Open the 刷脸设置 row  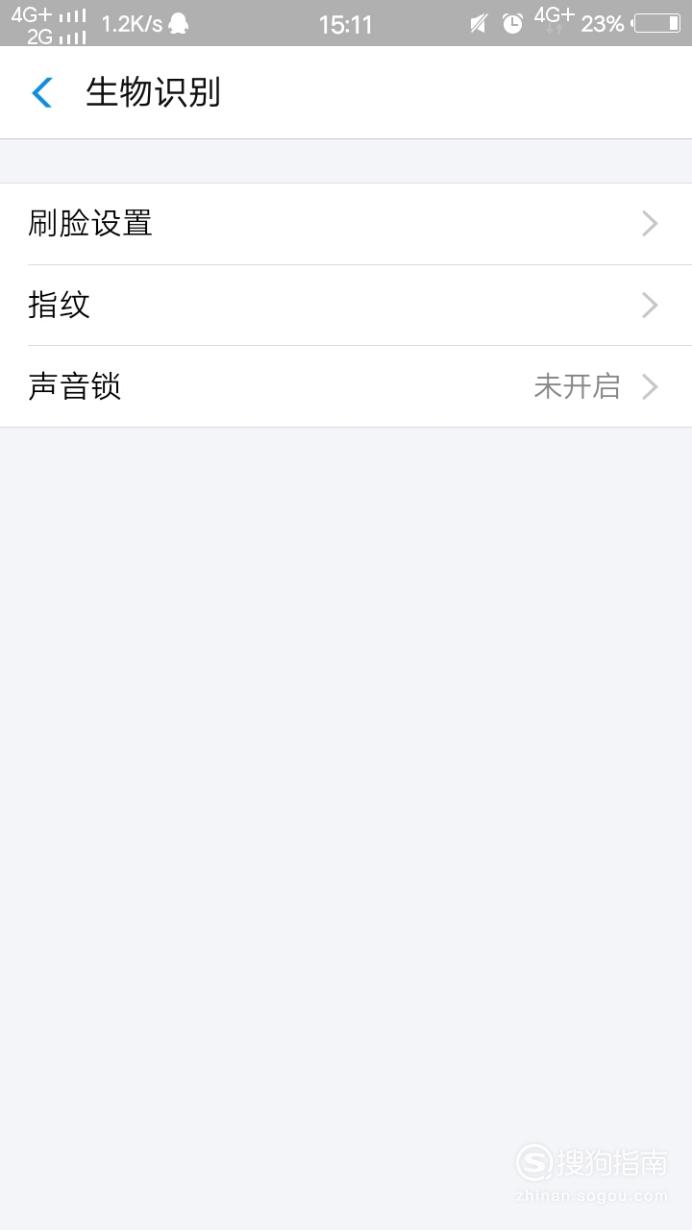tap(346, 224)
